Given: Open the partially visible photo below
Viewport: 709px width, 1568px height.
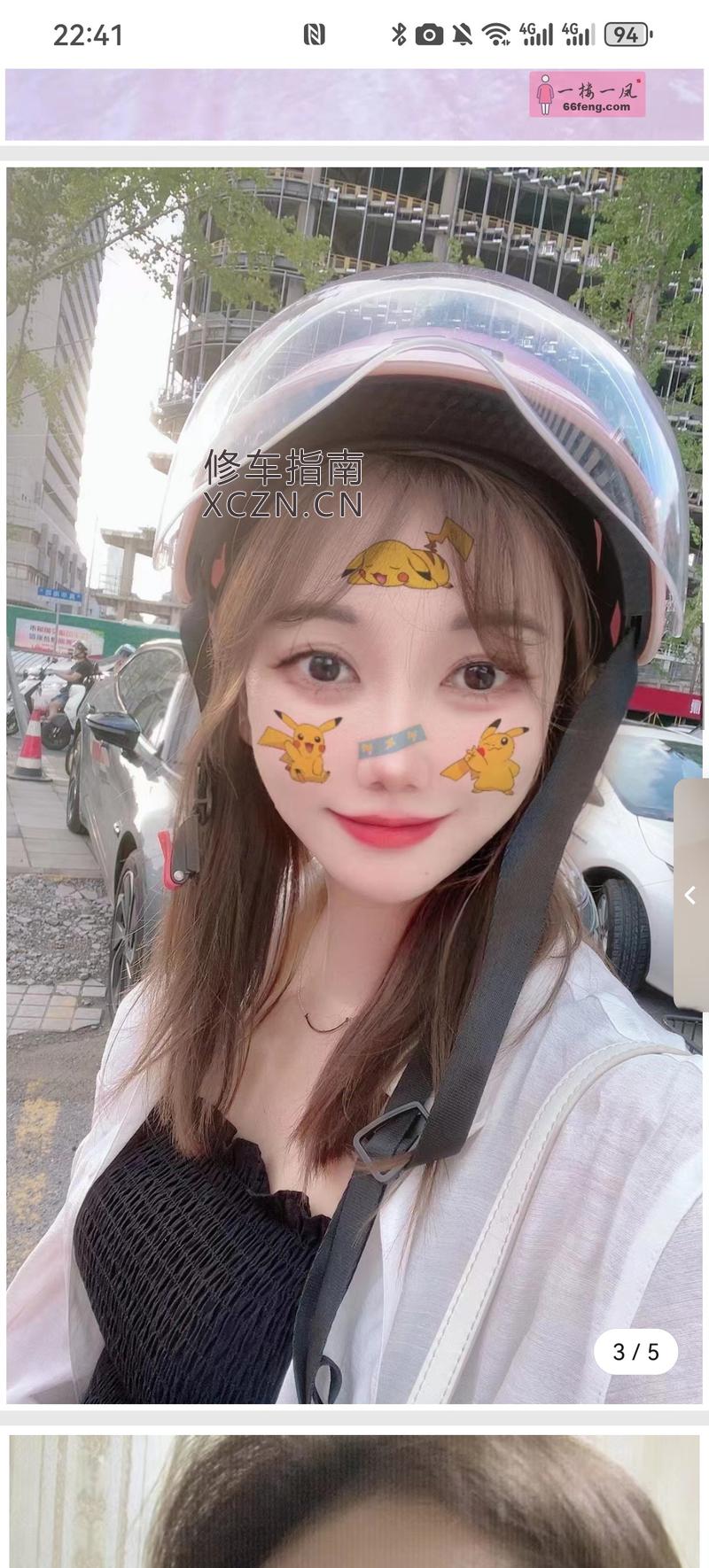Looking at the screenshot, I should 354,1501.
